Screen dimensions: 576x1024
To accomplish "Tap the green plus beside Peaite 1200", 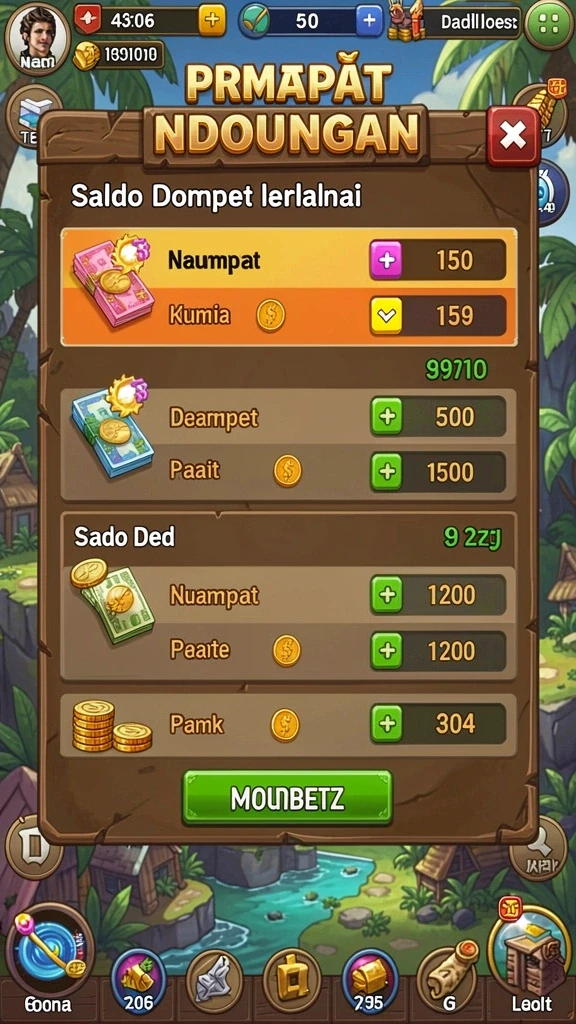I will pos(387,650).
